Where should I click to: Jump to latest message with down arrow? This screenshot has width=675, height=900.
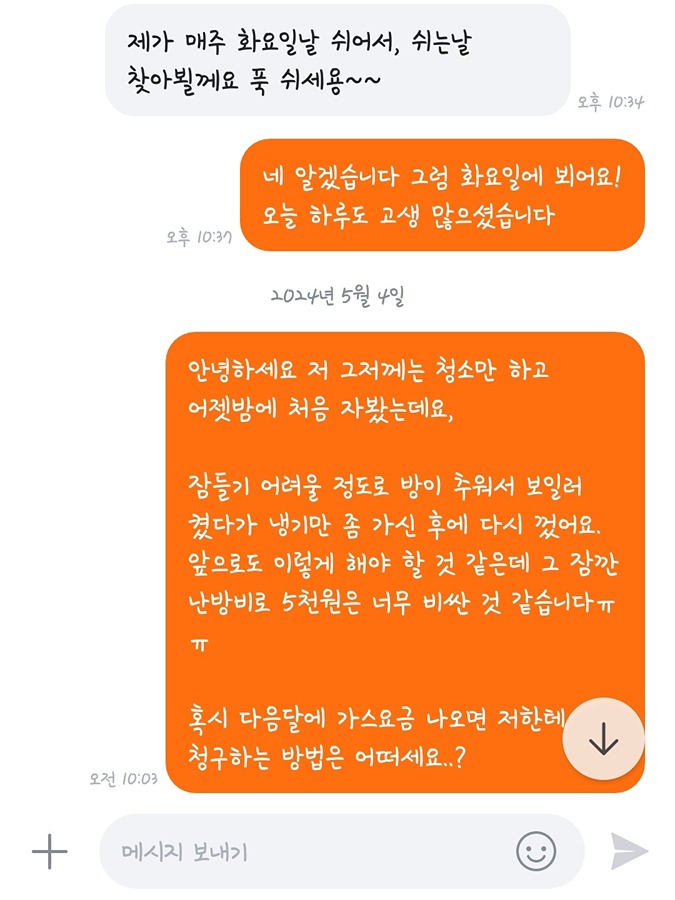click(x=604, y=739)
